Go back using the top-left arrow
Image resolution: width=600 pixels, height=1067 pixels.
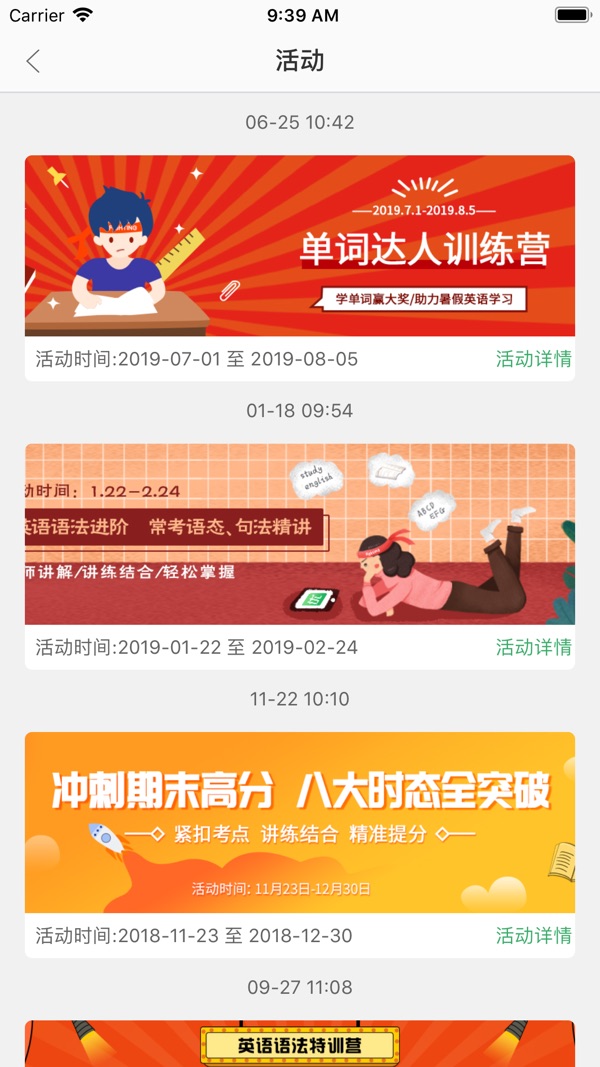point(33,61)
